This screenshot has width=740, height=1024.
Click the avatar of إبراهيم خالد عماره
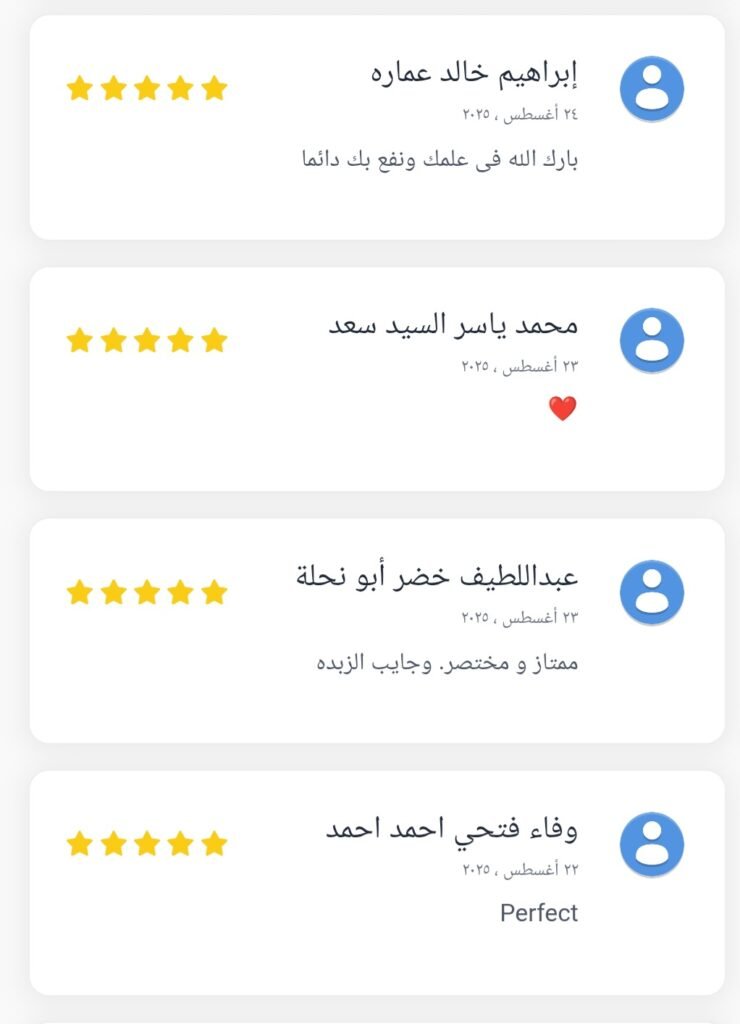click(x=655, y=90)
